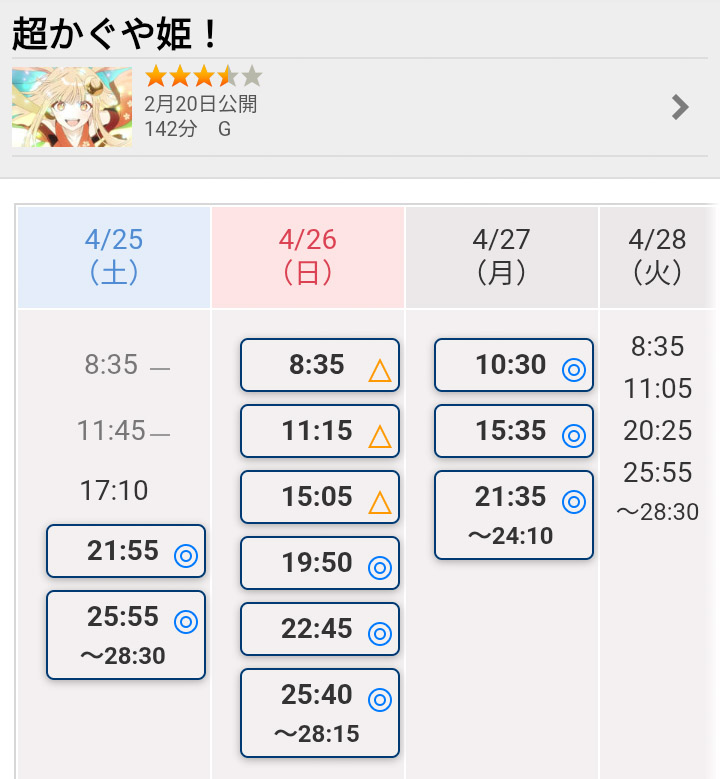Reserve the 21:35 showtime on 4/27
The height and width of the screenshot is (779, 720).
pyautogui.click(x=514, y=514)
